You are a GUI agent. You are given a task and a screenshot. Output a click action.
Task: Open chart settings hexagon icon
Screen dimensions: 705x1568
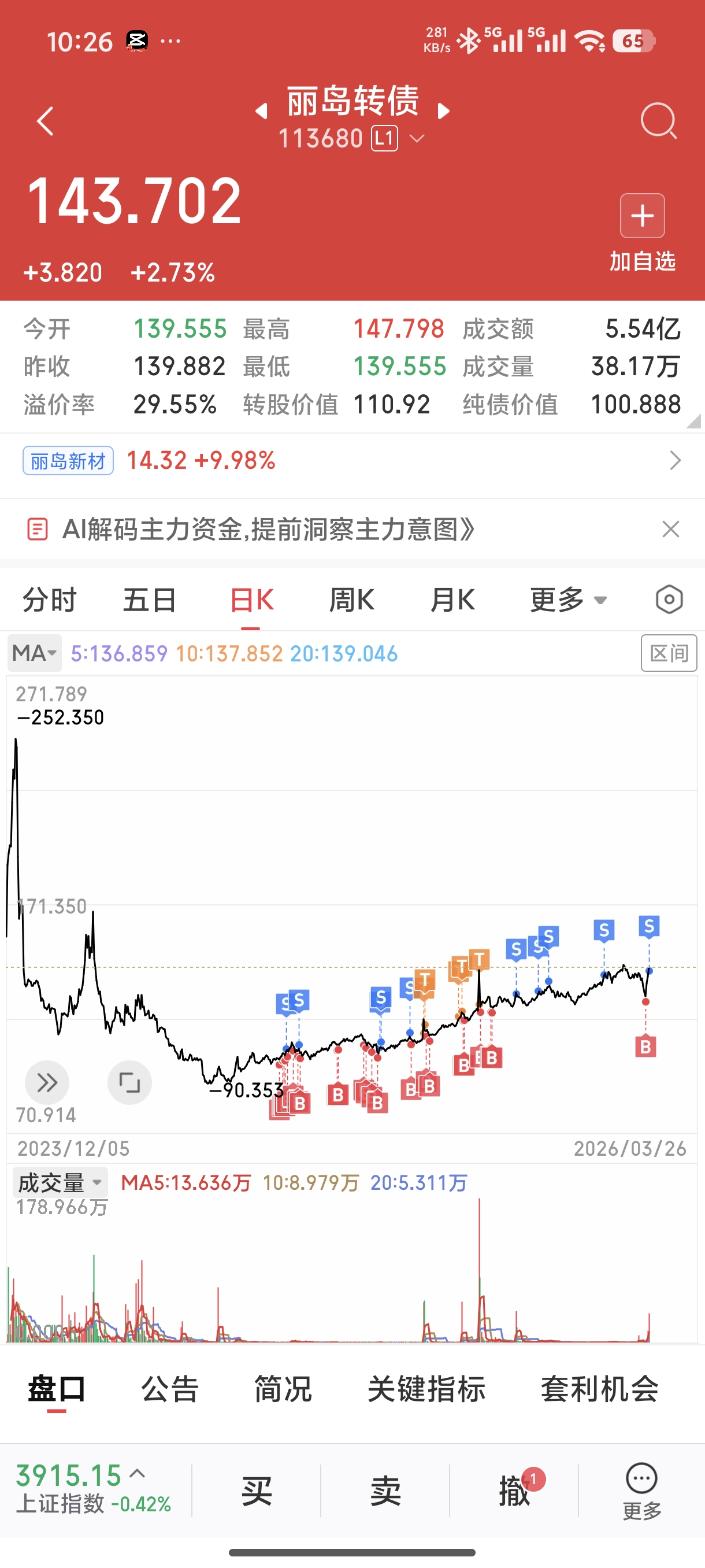coord(669,600)
